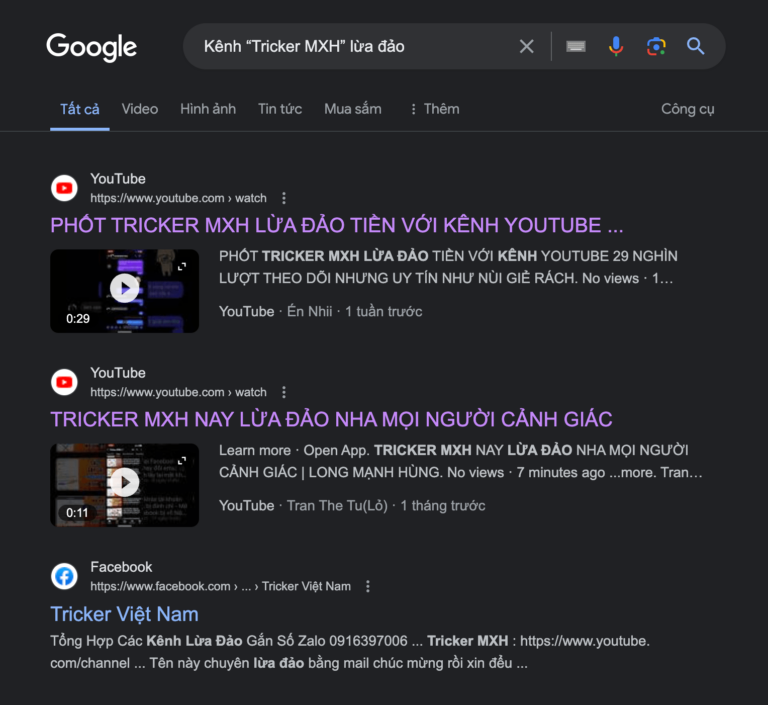The width and height of the screenshot is (768, 705).
Task: Run search with the magnifier icon
Action: tap(696, 46)
